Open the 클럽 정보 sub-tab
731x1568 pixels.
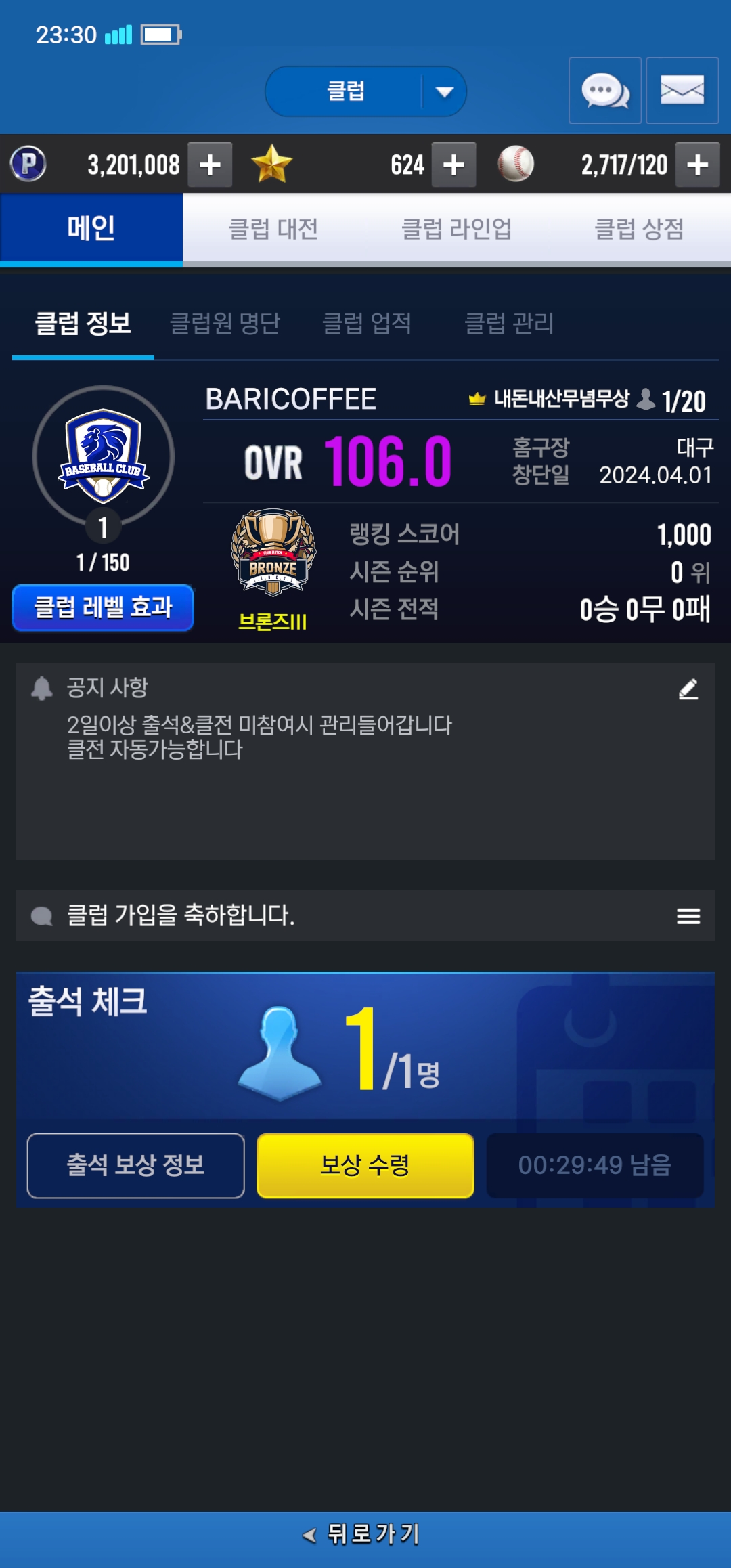pyautogui.click(x=83, y=323)
